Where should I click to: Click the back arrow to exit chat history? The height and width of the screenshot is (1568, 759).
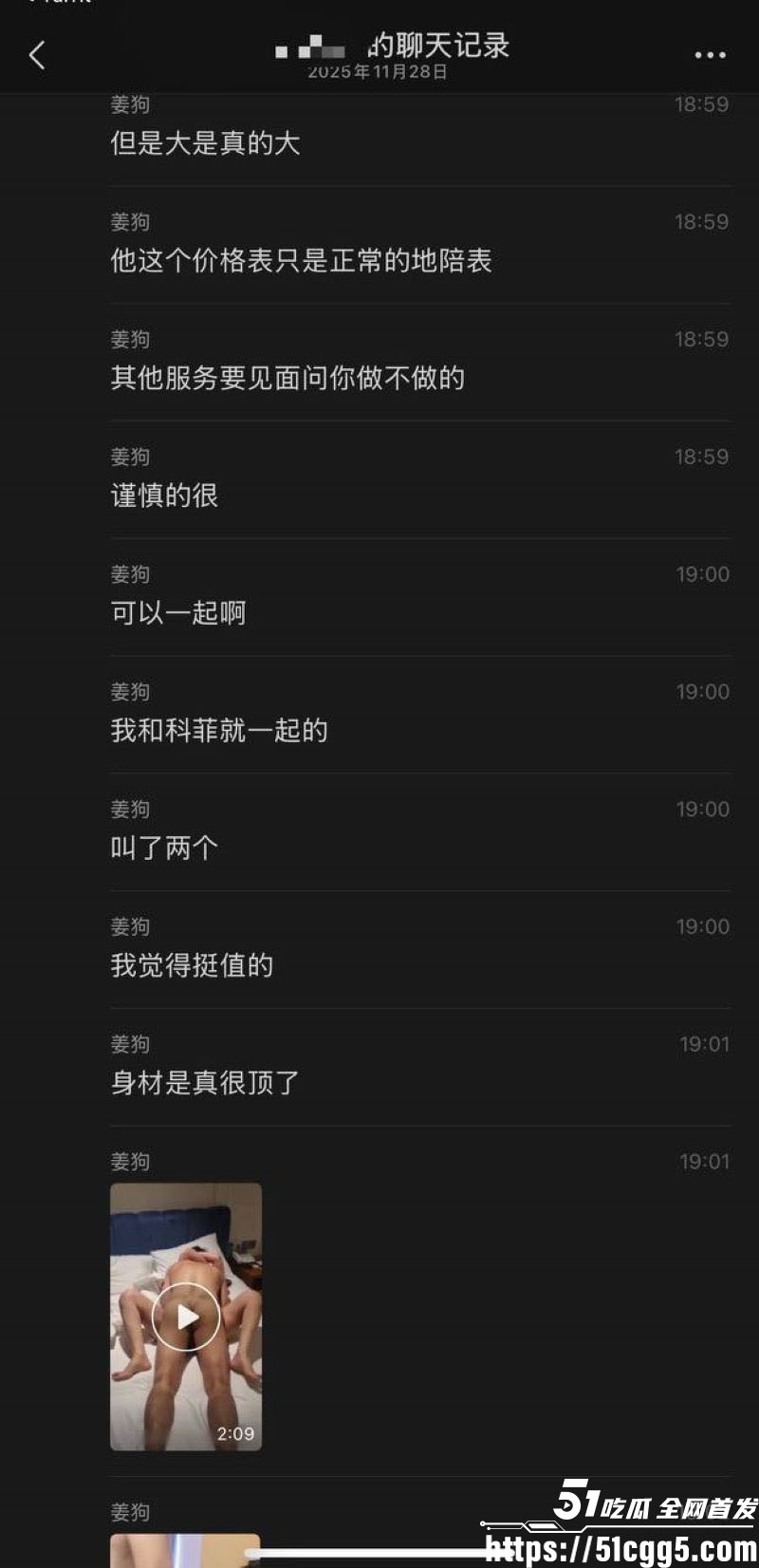click(38, 55)
